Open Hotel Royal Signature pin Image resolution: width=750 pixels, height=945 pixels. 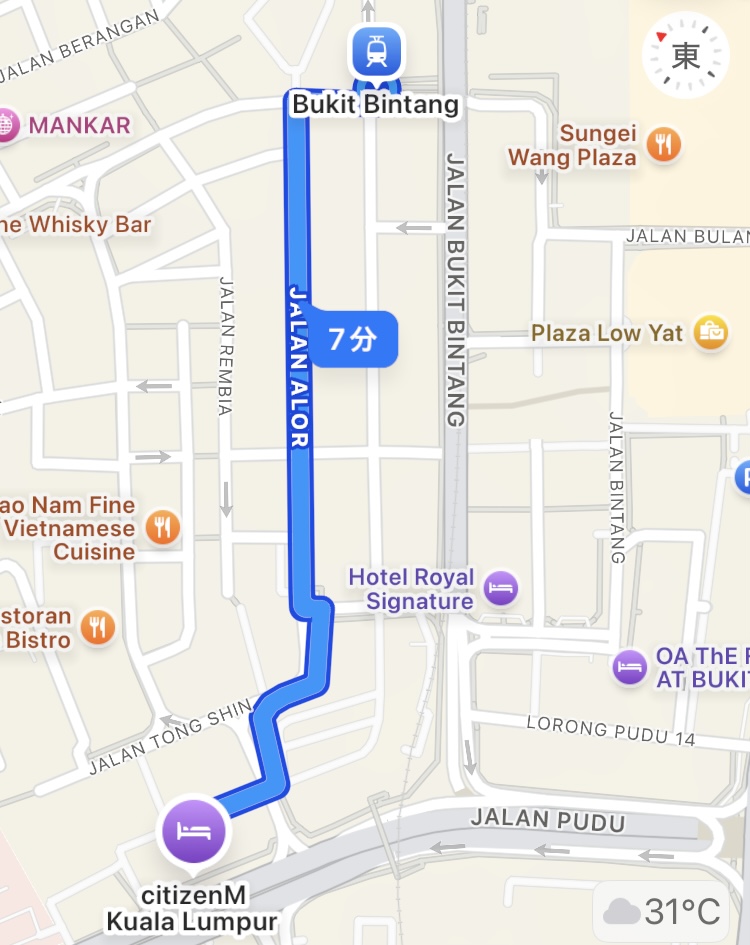(500, 588)
